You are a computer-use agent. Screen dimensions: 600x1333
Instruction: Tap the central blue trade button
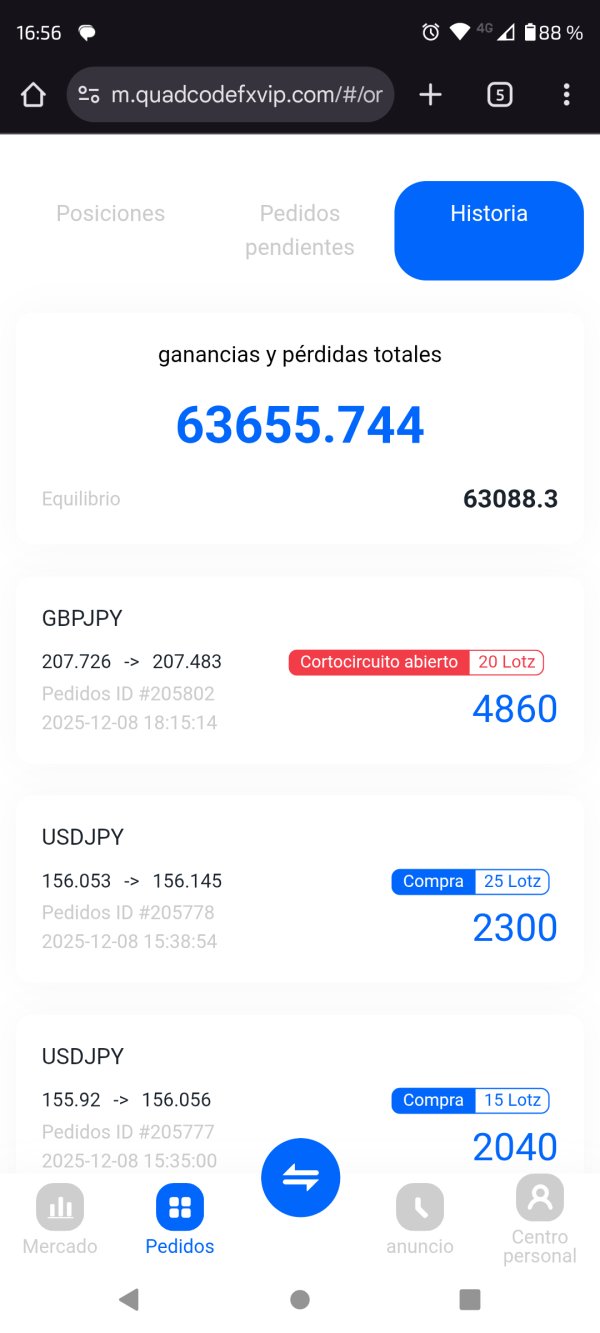pos(301,1178)
